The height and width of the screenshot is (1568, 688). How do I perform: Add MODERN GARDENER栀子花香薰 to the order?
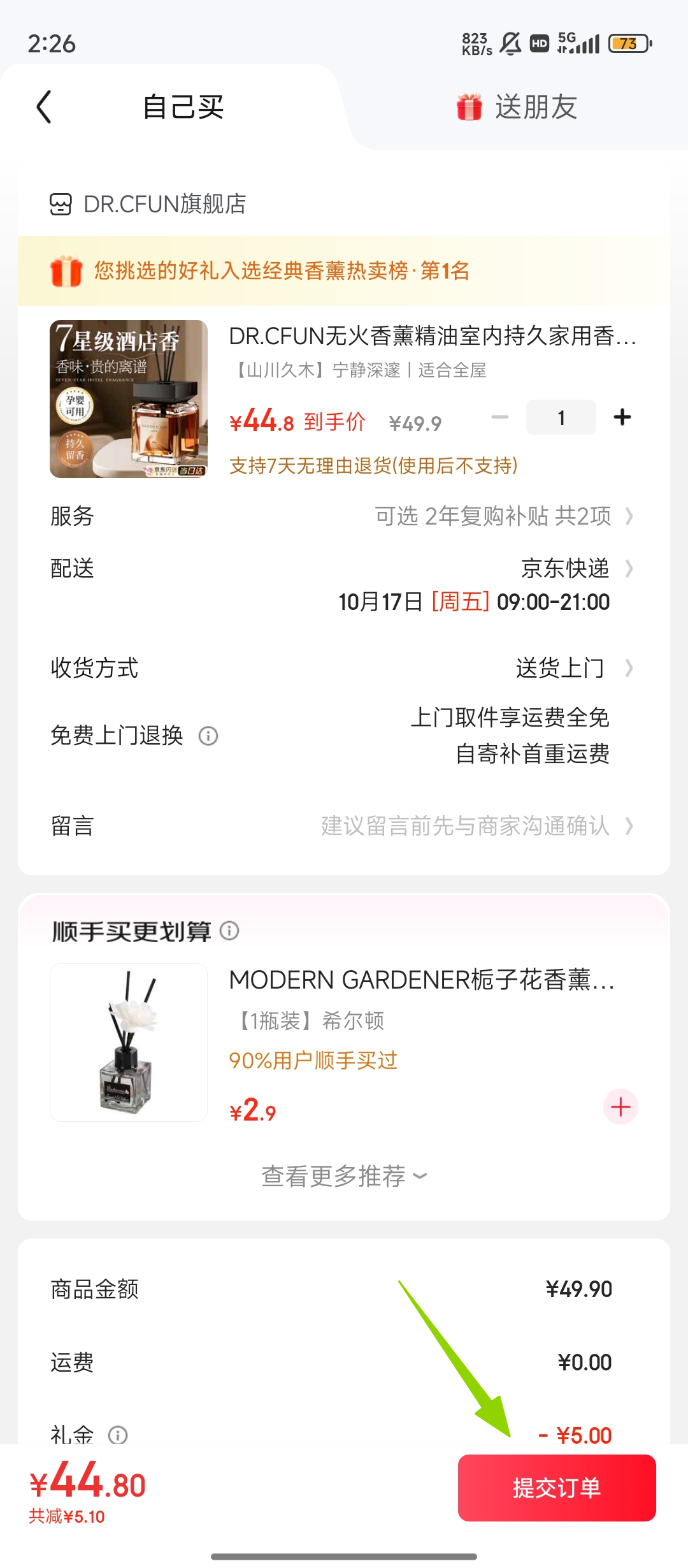[x=620, y=1107]
